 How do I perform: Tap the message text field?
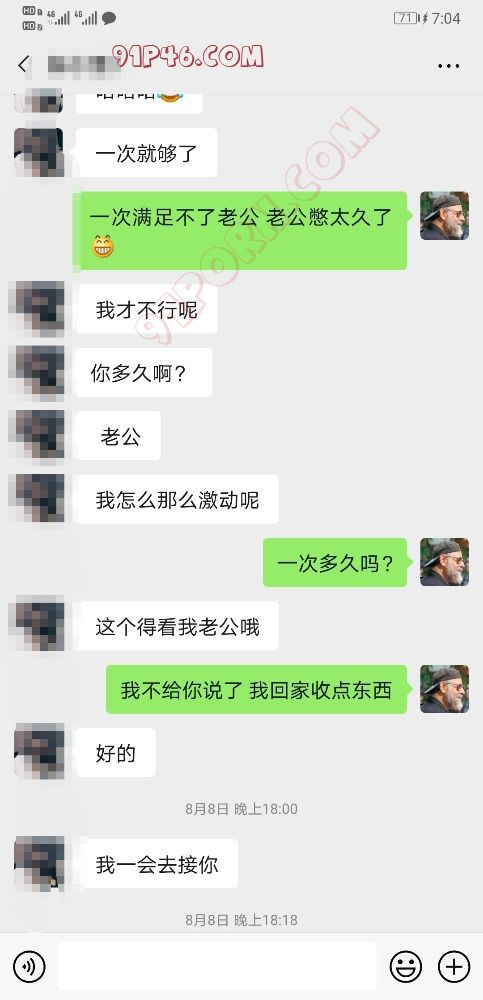(217, 966)
